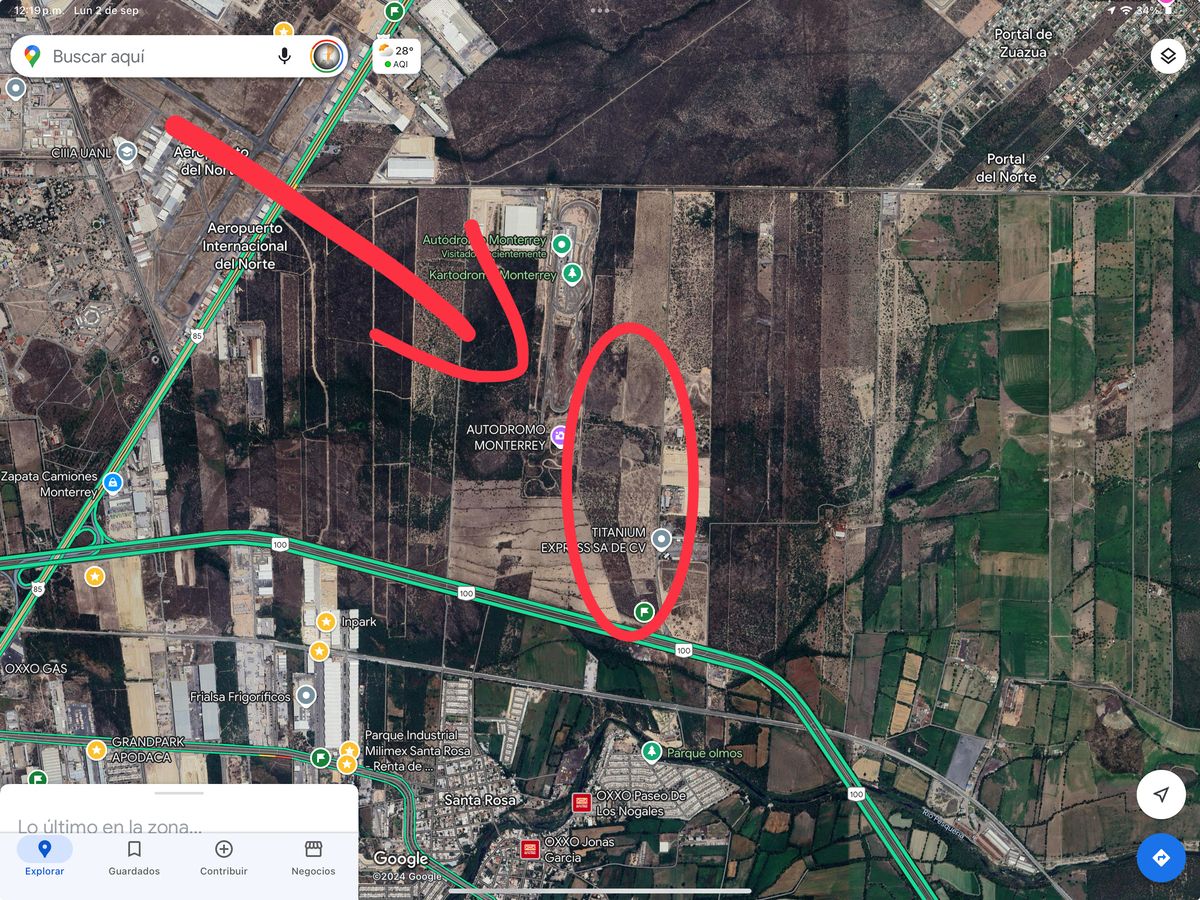Select the TITANIUM EXPRESS SA DE CV pin
Viewport: 1200px width, 900px height.
661,541
